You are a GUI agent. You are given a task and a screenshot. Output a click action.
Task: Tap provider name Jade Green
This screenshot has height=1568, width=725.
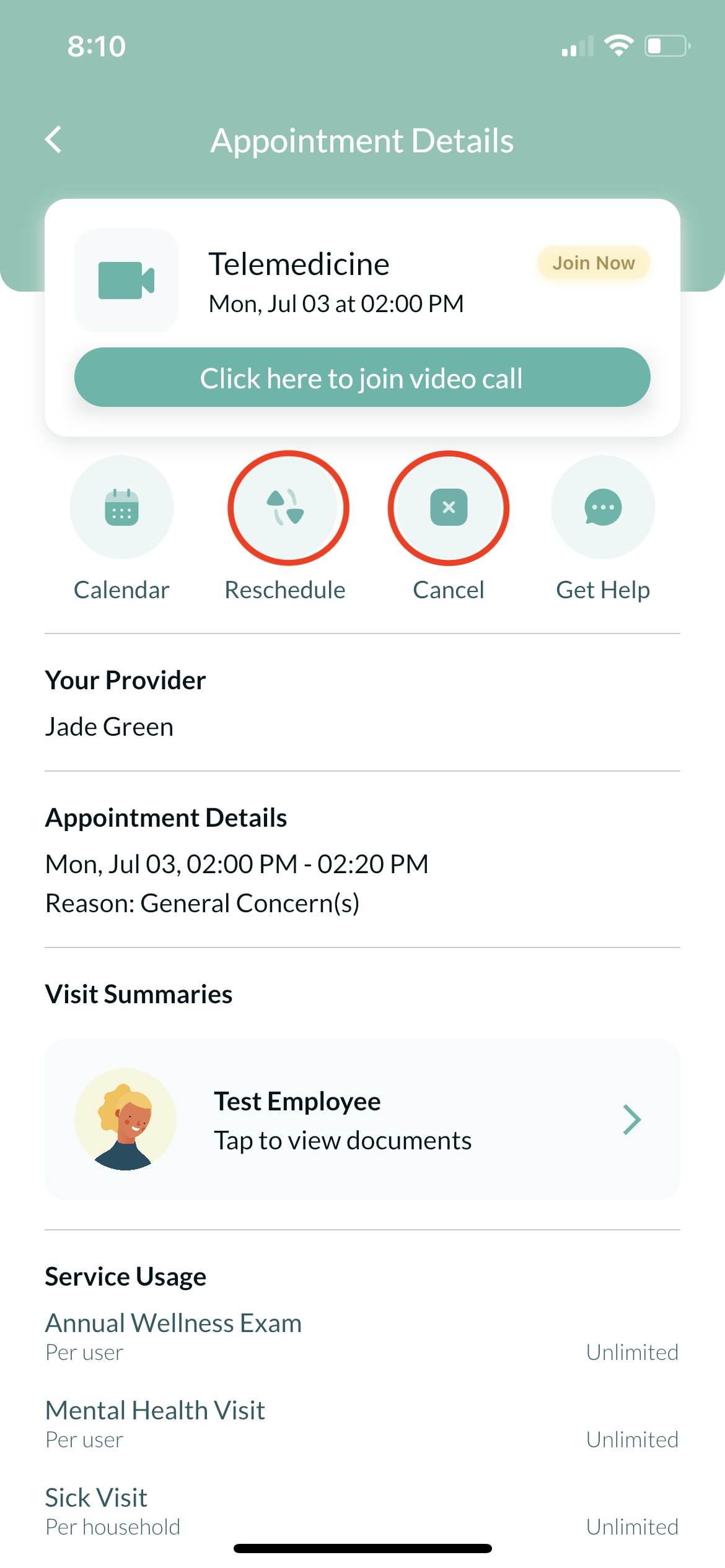[109, 726]
